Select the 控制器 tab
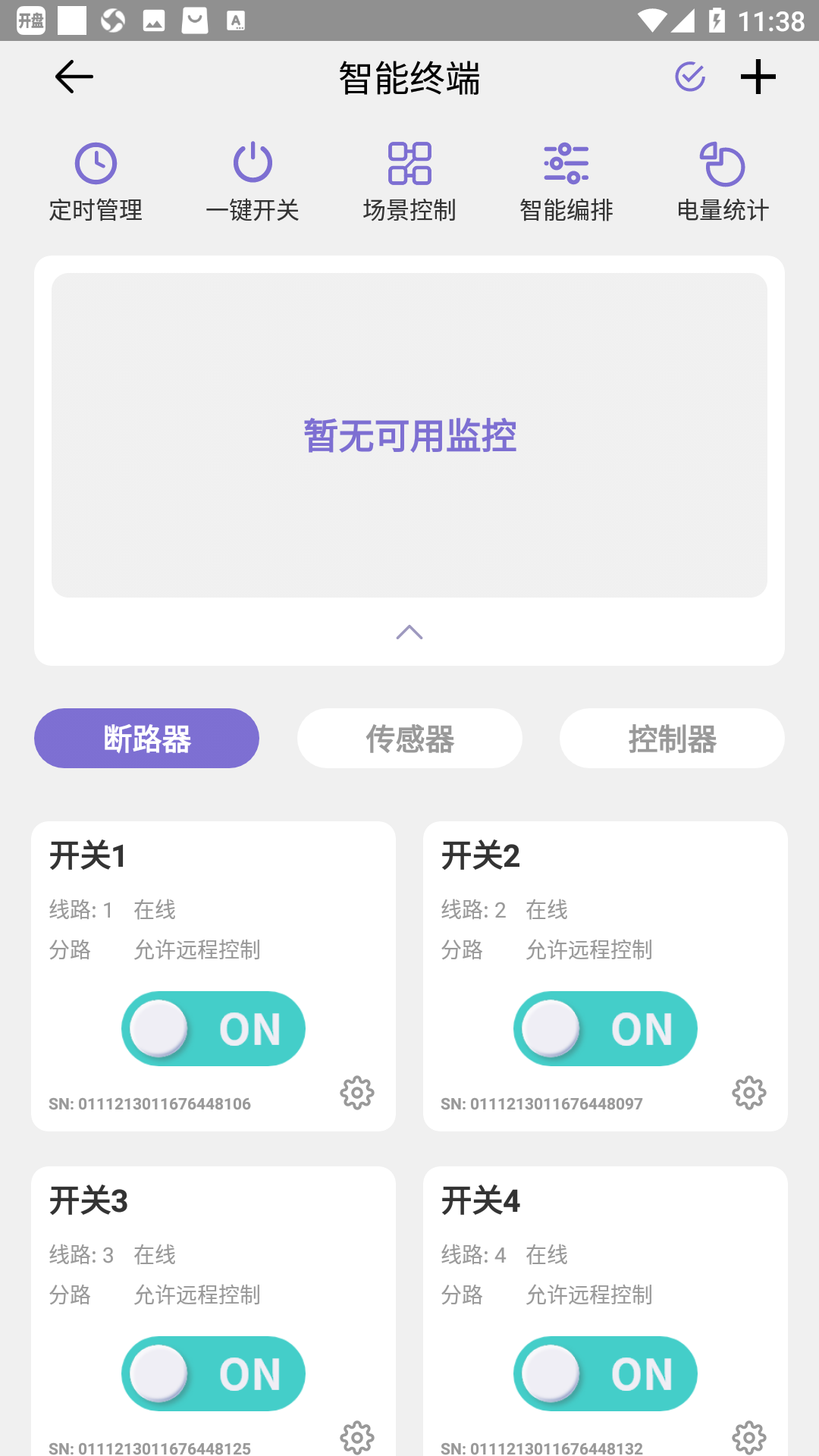The image size is (819, 1456). (672, 737)
